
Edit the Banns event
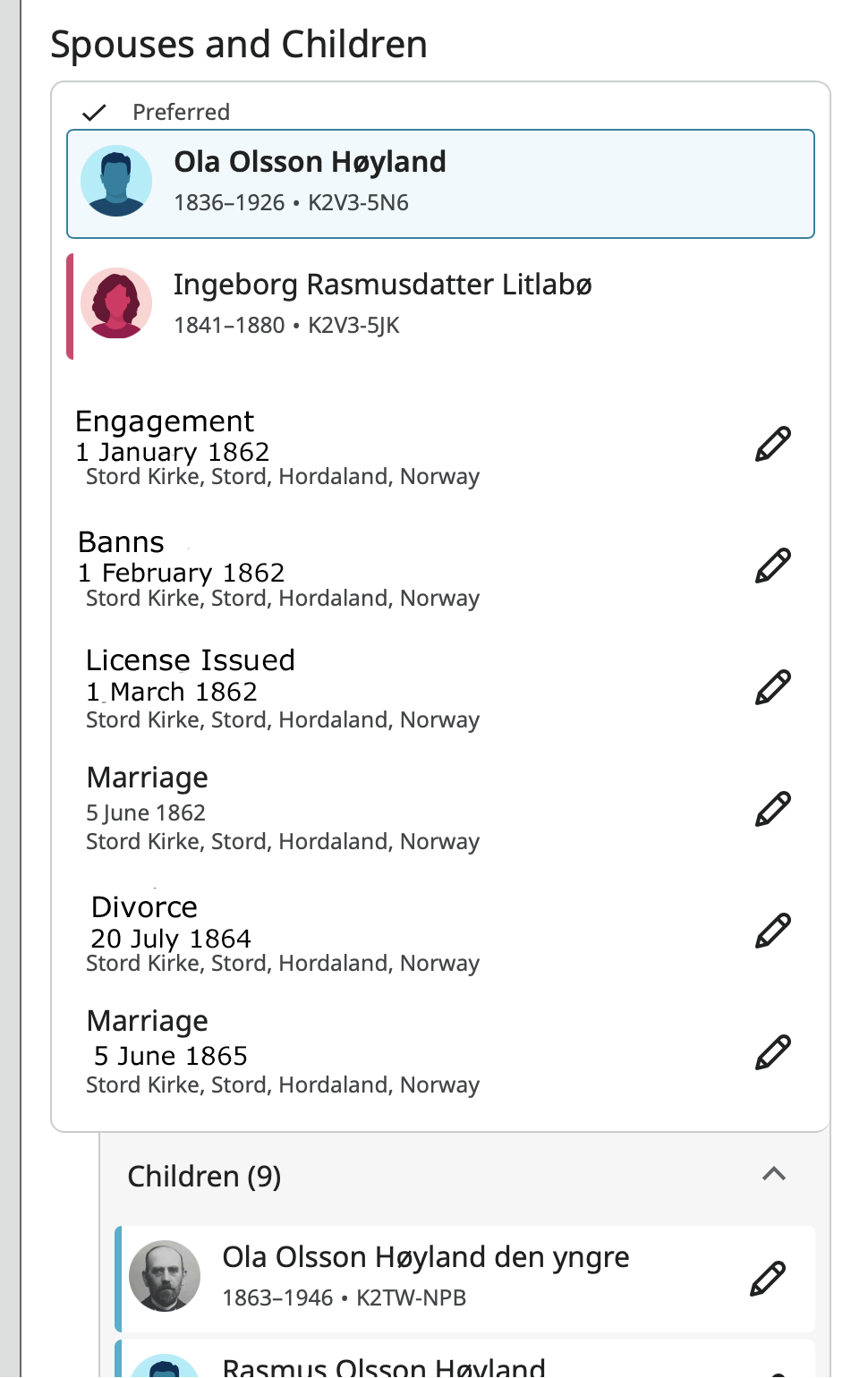tap(773, 566)
